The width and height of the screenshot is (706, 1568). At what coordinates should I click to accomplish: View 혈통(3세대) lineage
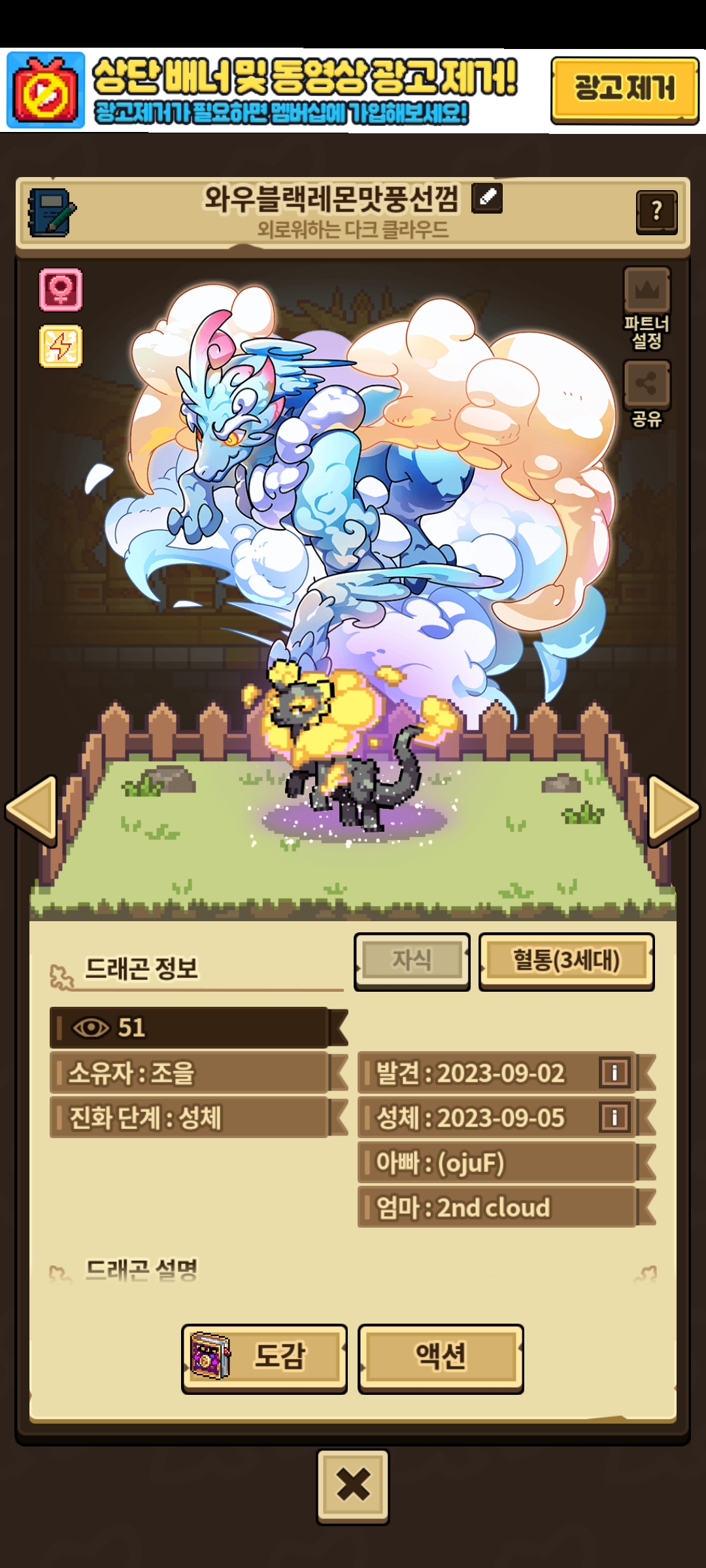(x=566, y=961)
